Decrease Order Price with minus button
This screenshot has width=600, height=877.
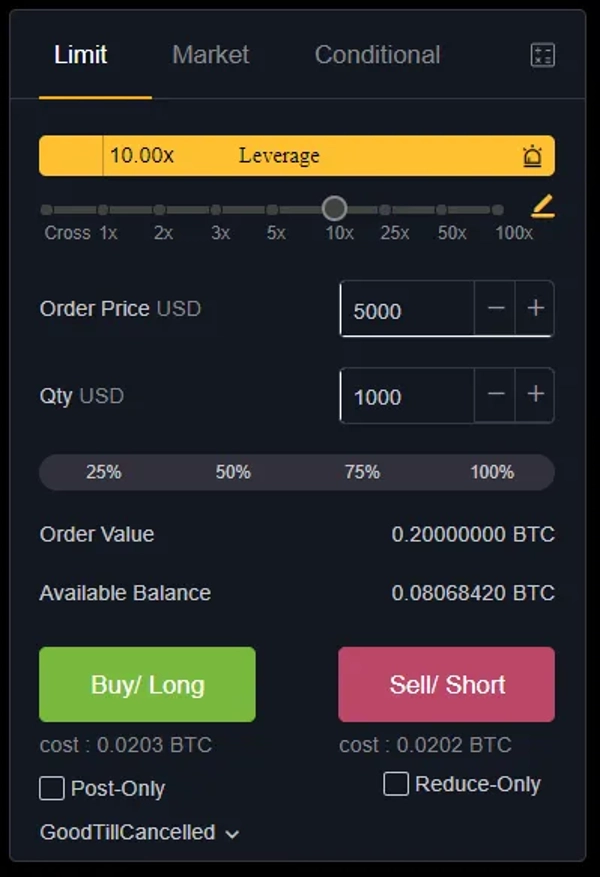496,308
